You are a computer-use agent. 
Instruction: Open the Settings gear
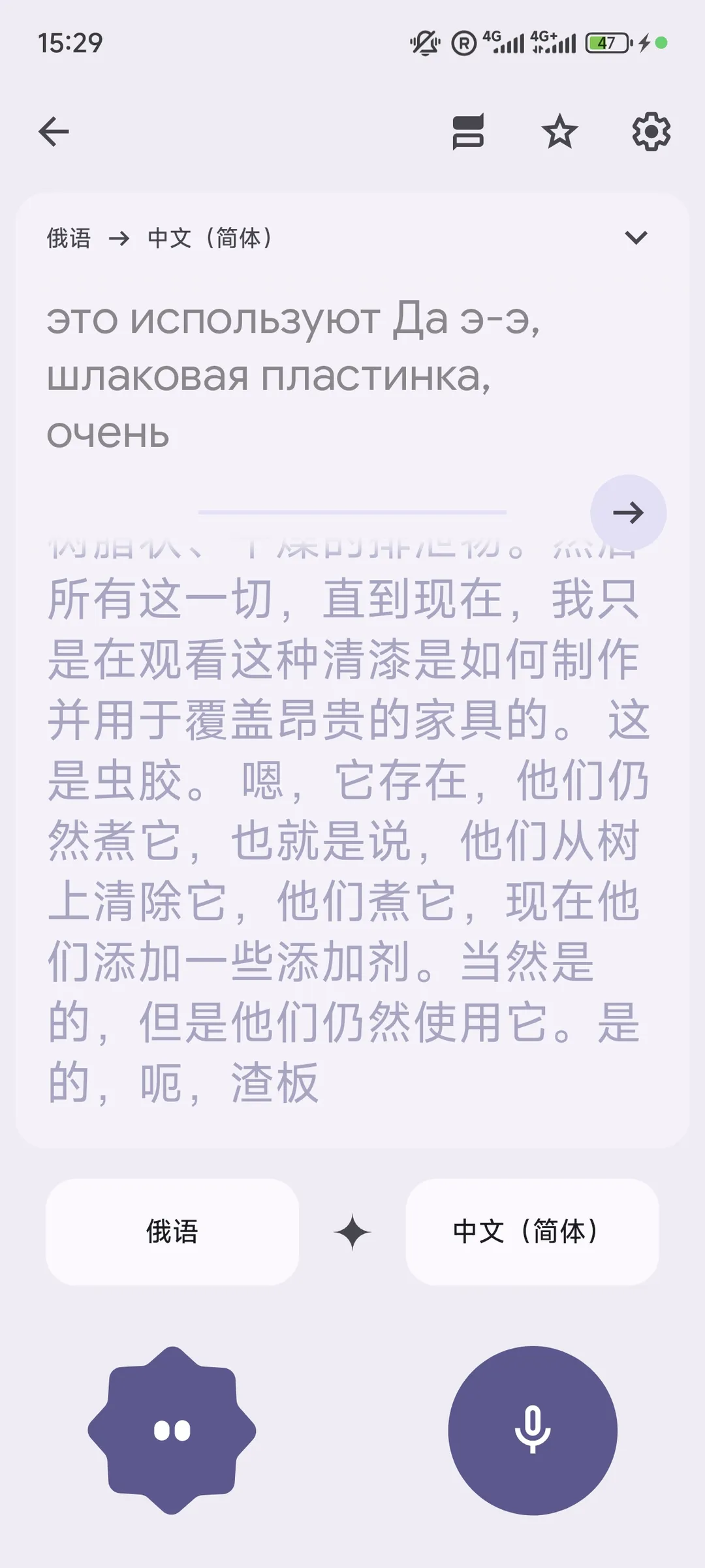pos(651,133)
